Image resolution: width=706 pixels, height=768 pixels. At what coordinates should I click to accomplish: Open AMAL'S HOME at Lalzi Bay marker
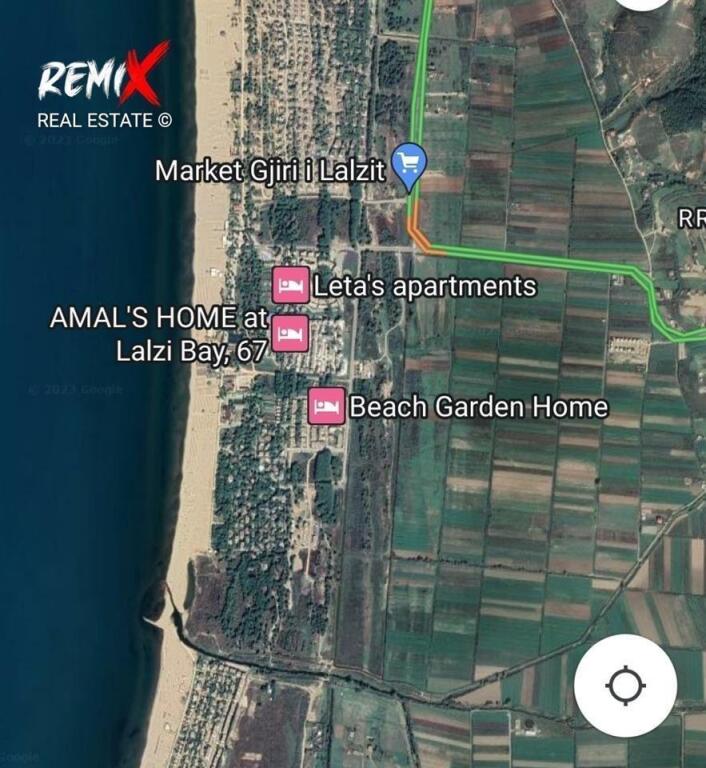[x=290, y=334]
